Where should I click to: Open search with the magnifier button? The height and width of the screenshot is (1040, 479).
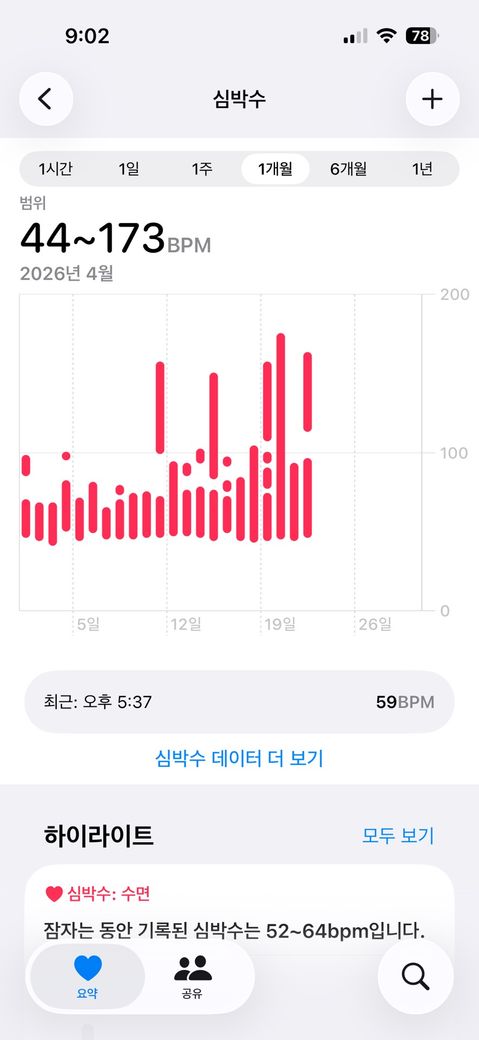[415, 977]
